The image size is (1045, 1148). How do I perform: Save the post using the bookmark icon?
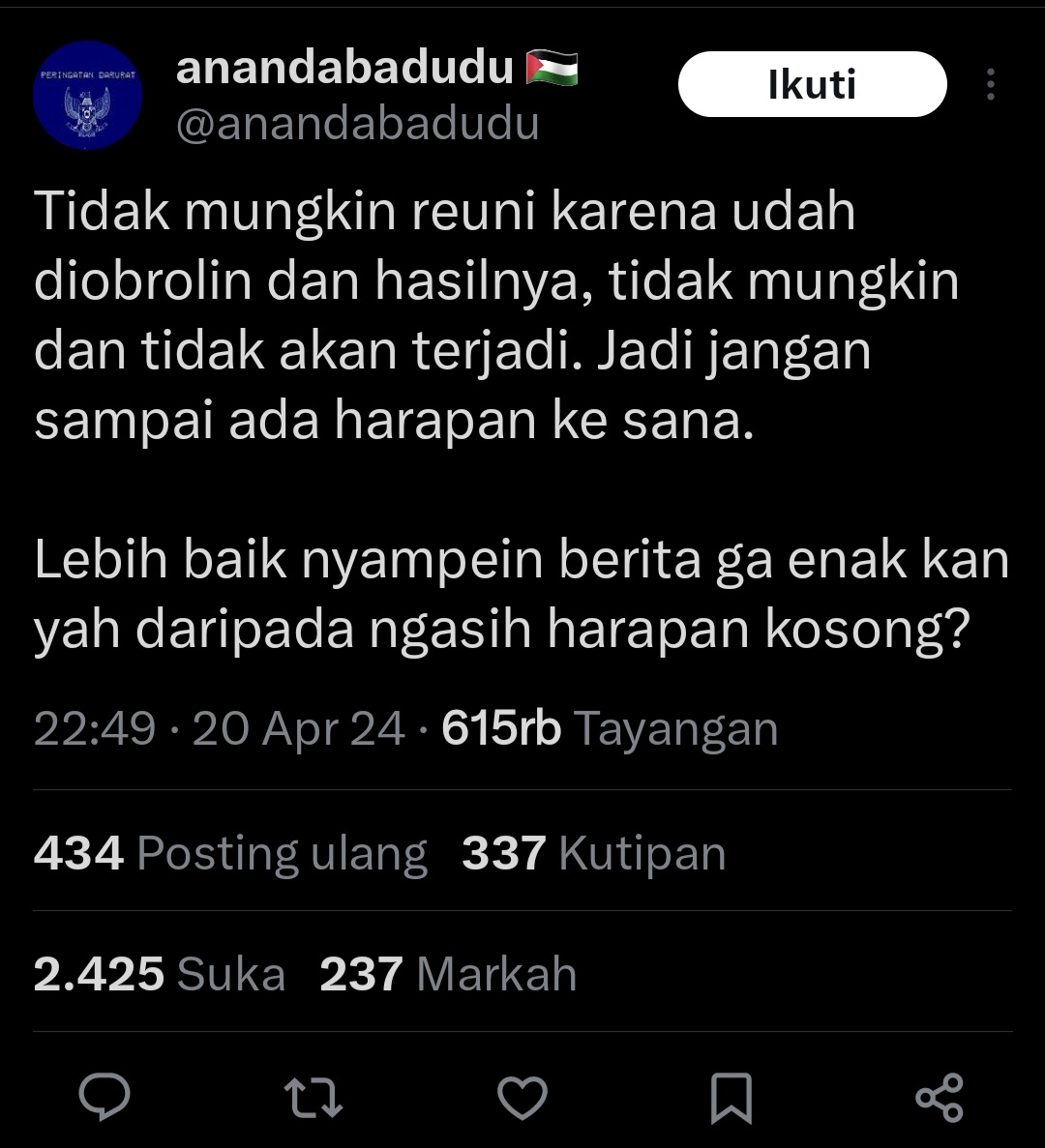click(x=731, y=1098)
